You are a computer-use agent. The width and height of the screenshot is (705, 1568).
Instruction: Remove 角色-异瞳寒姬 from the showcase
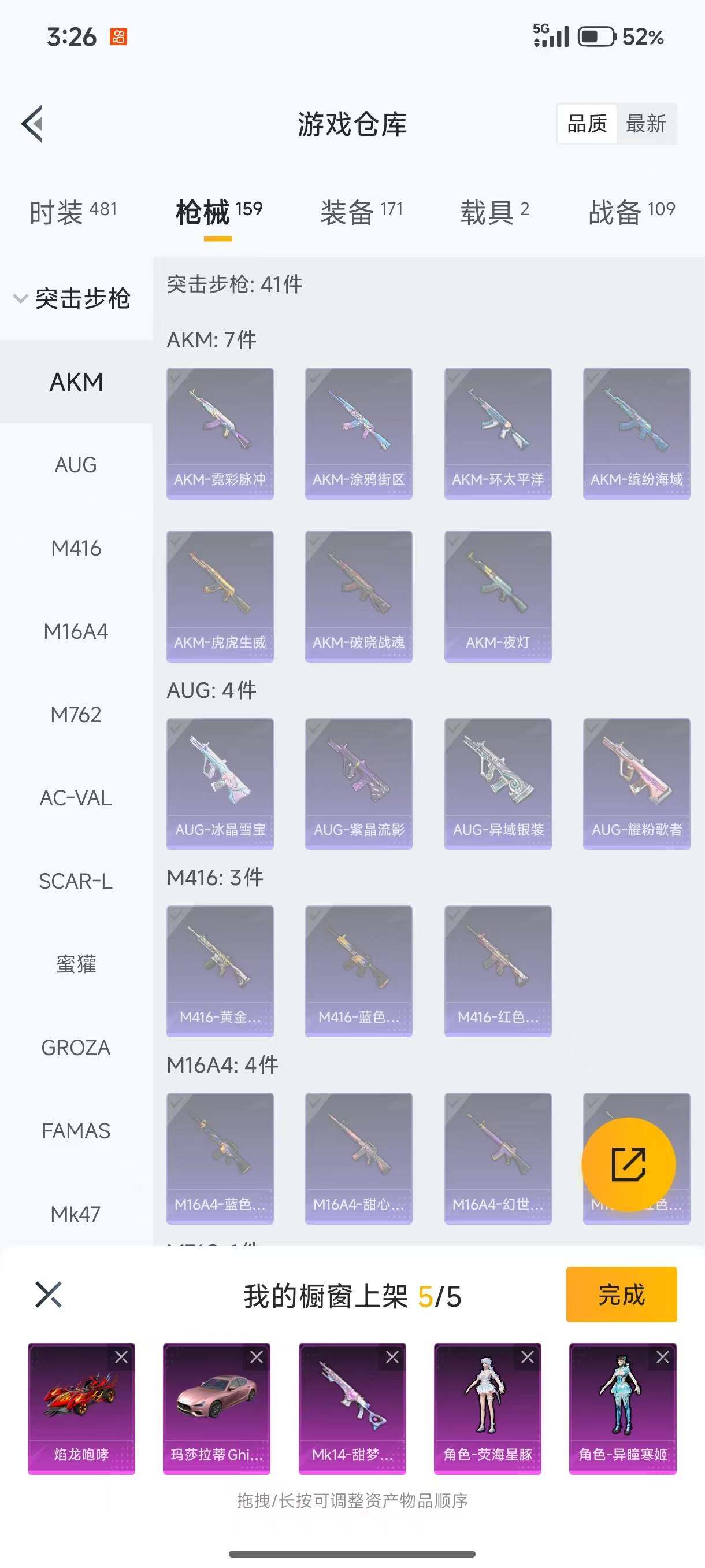tap(663, 1358)
